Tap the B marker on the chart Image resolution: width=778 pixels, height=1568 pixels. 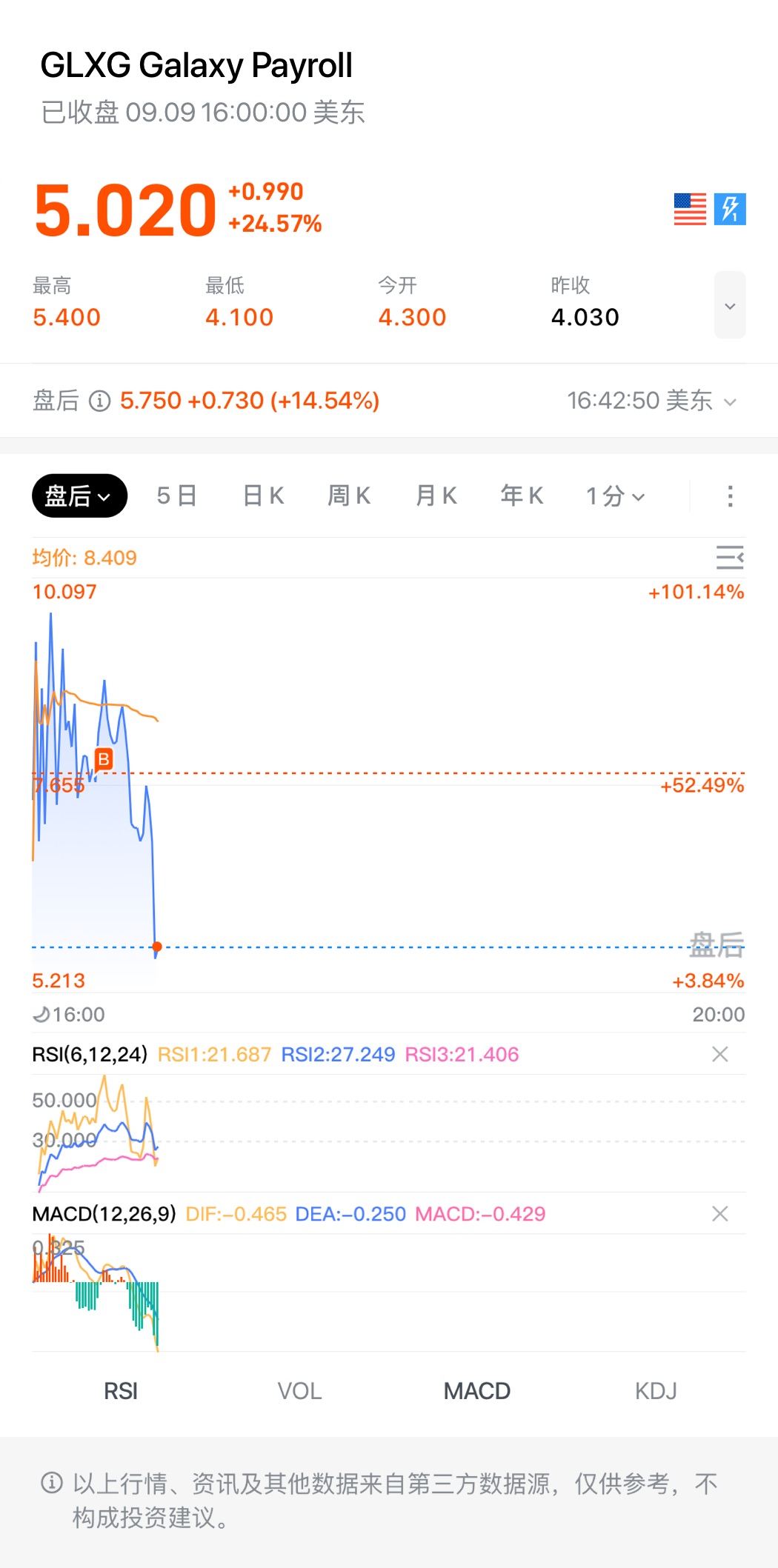pyautogui.click(x=104, y=759)
